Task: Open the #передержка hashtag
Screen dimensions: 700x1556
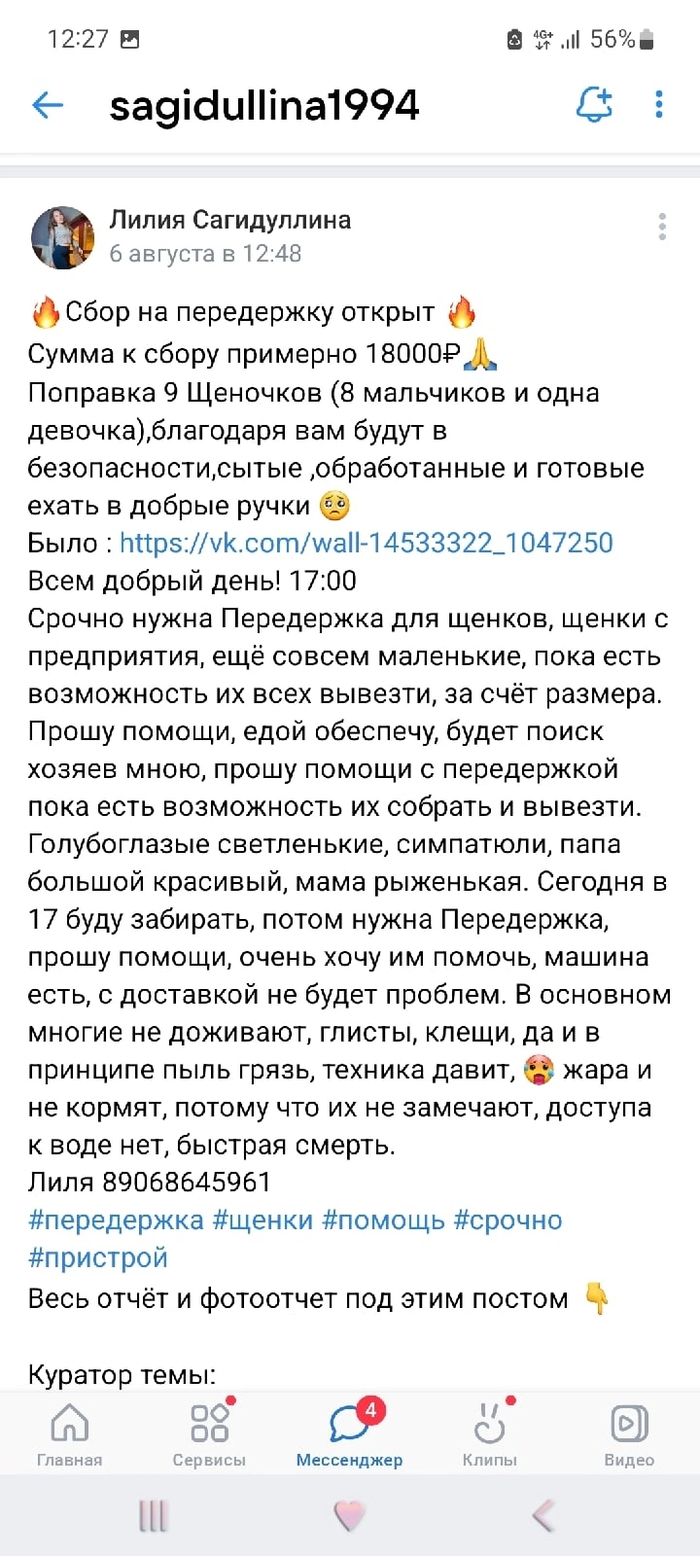Action: click(x=116, y=1220)
